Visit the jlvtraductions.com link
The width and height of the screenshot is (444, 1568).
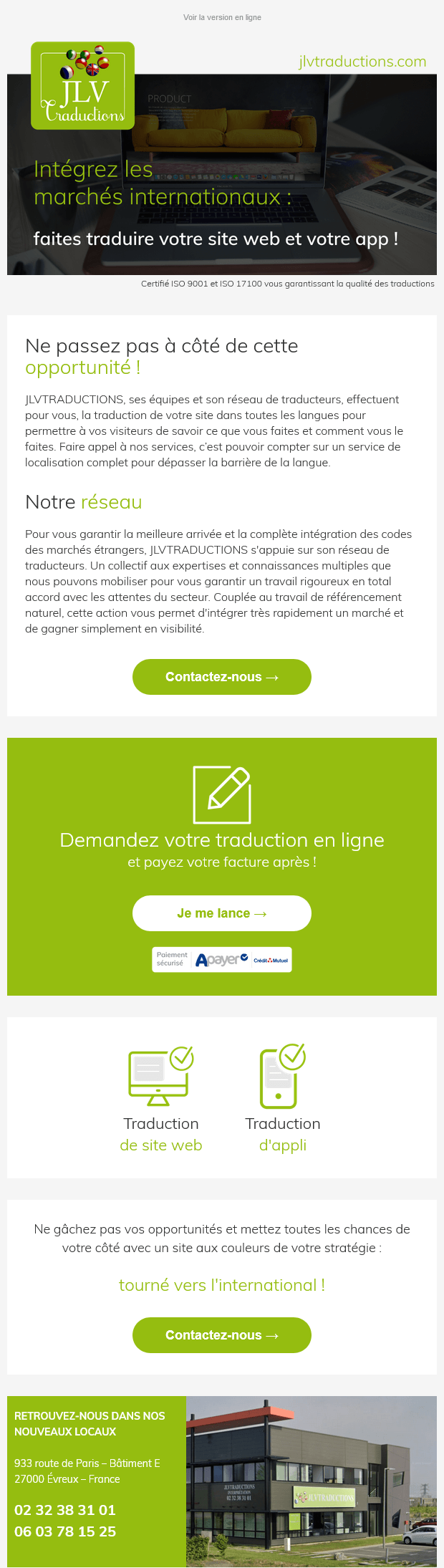point(362,62)
